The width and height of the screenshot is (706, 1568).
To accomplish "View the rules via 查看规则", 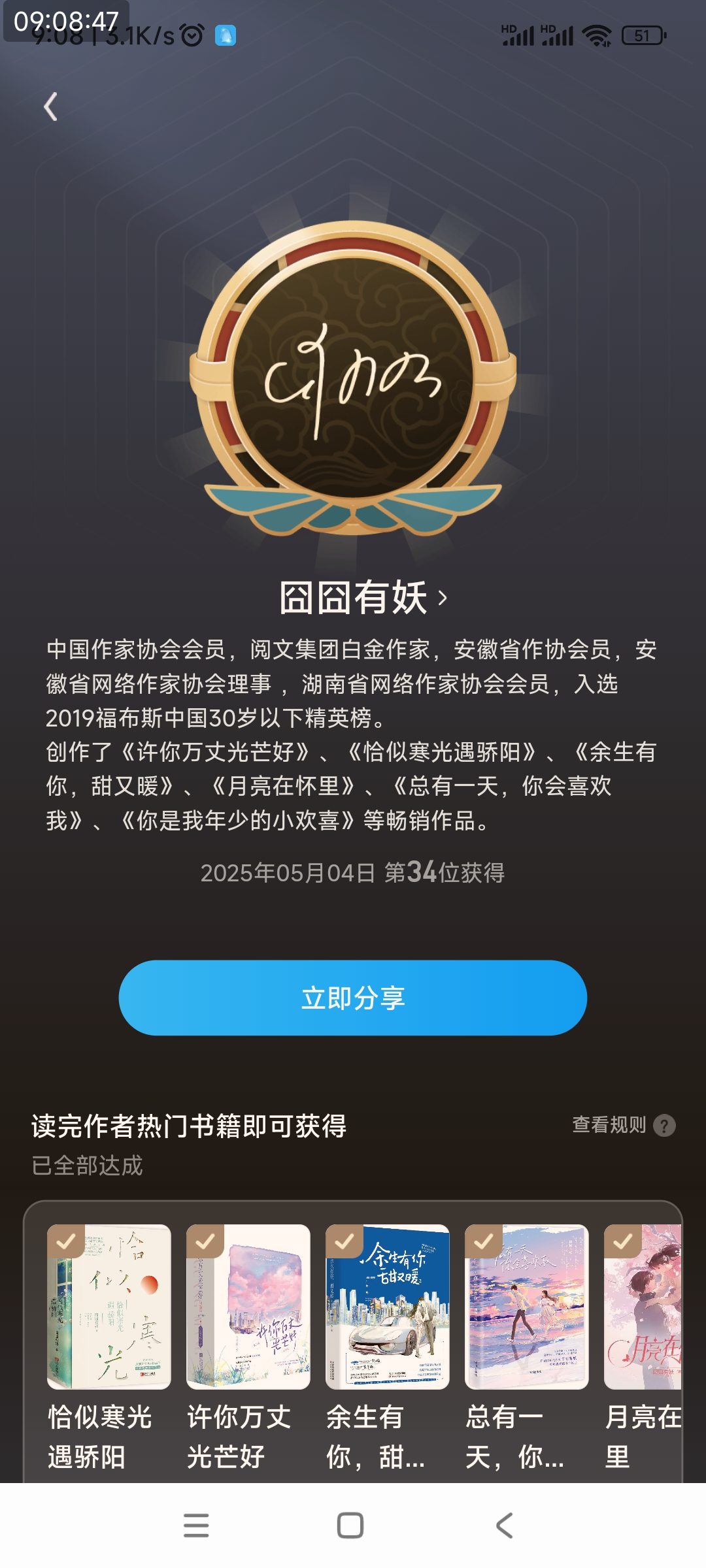I will coord(624,1125).
